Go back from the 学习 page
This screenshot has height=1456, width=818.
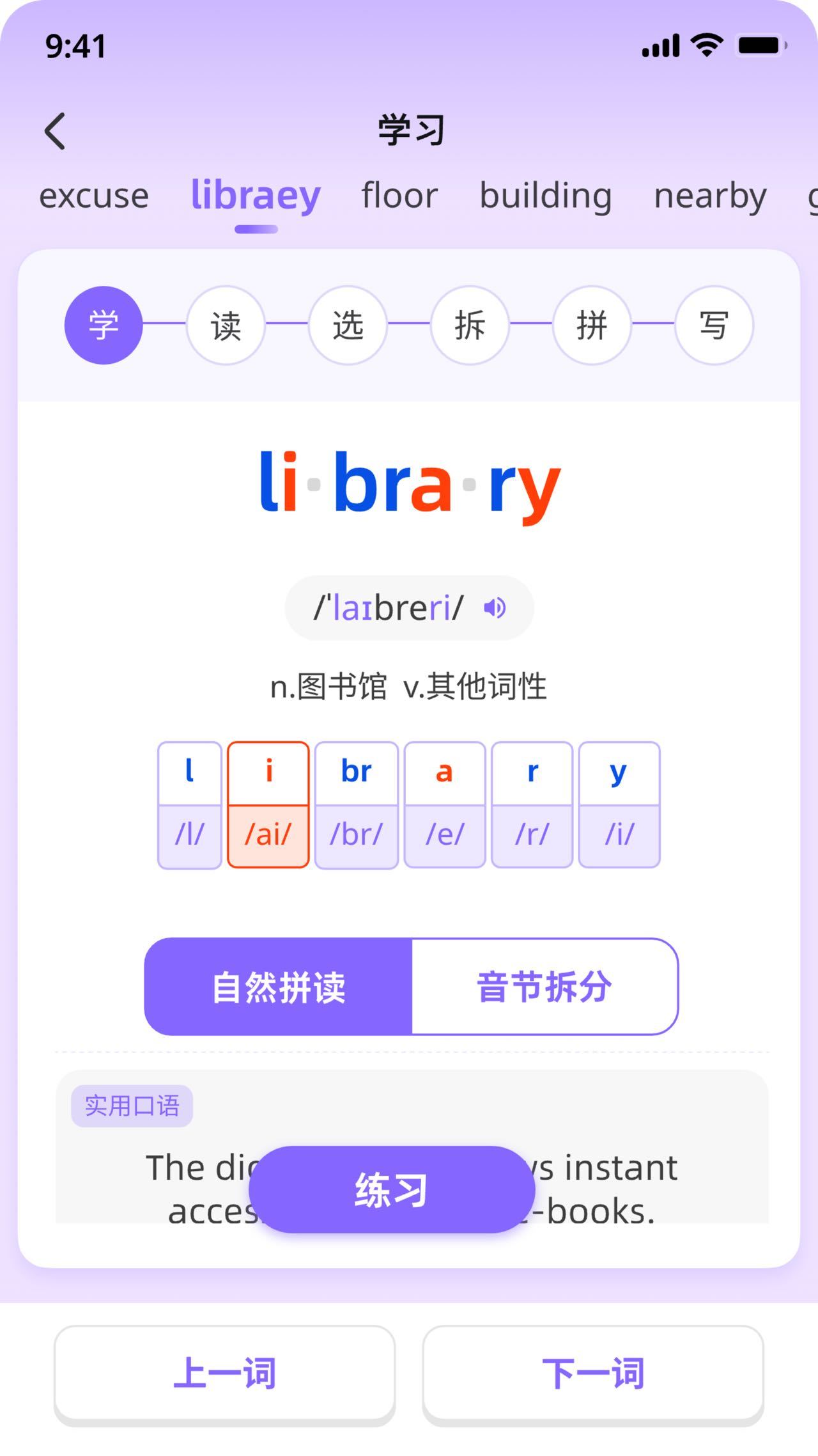pos(55,131)
